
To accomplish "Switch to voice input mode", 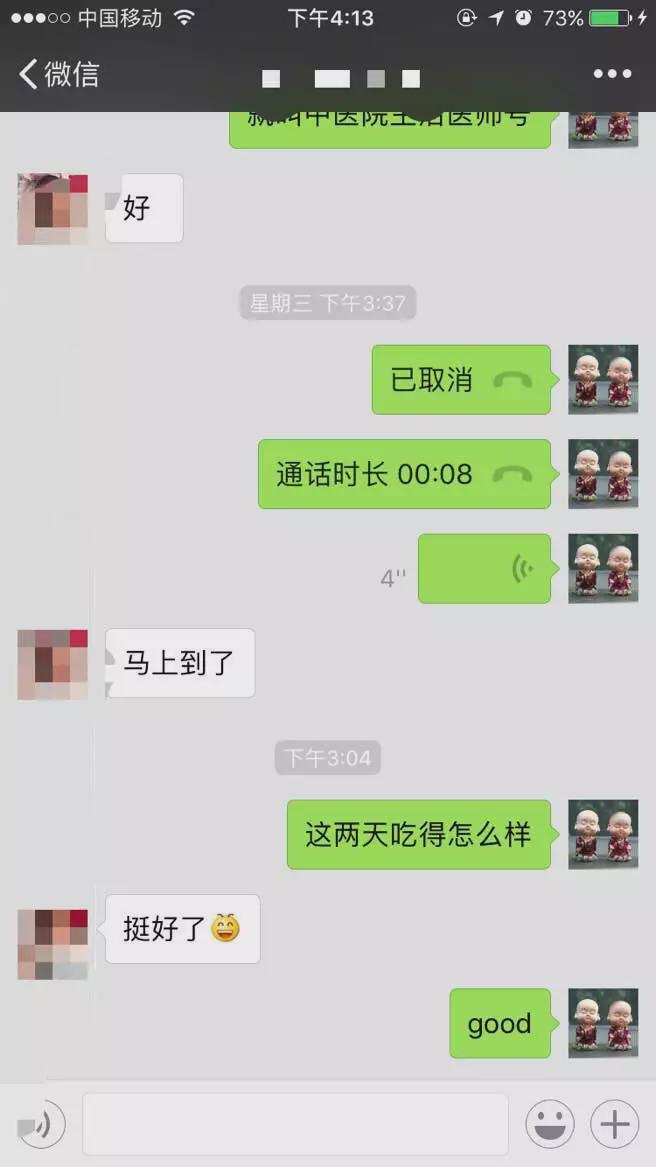I will click(40, 1125).
